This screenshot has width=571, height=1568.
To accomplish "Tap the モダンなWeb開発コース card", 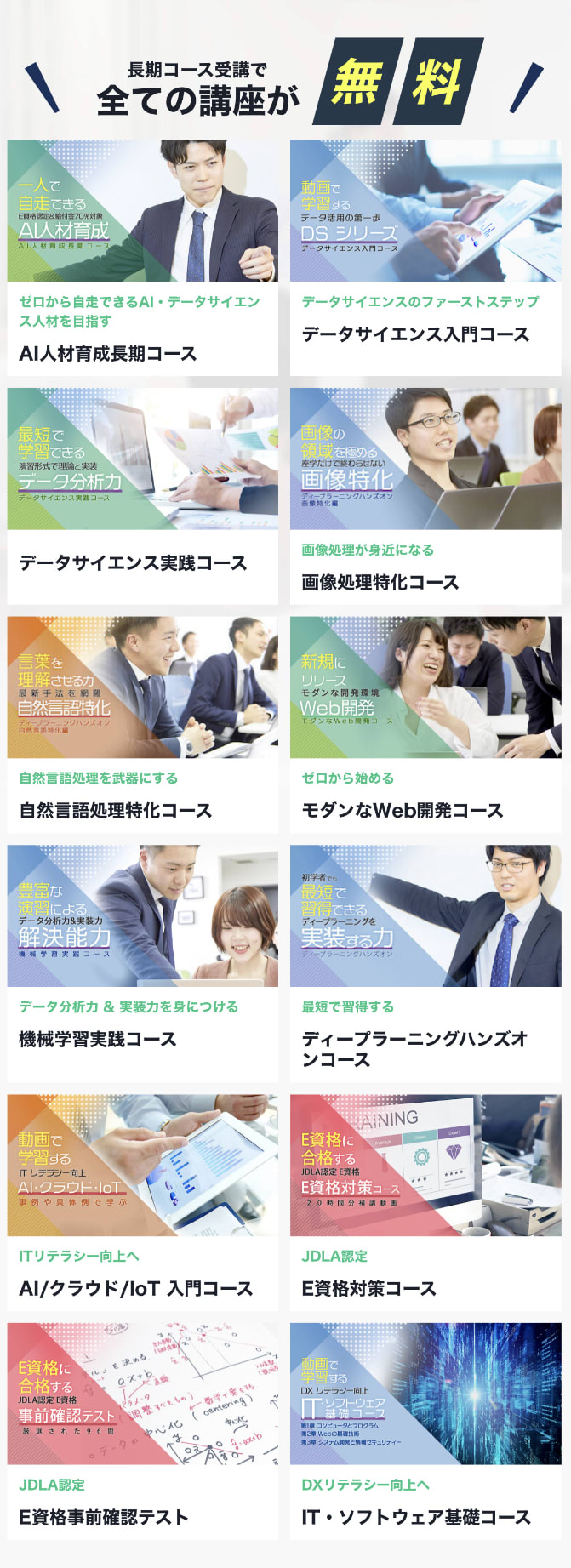I will [425, 725].
